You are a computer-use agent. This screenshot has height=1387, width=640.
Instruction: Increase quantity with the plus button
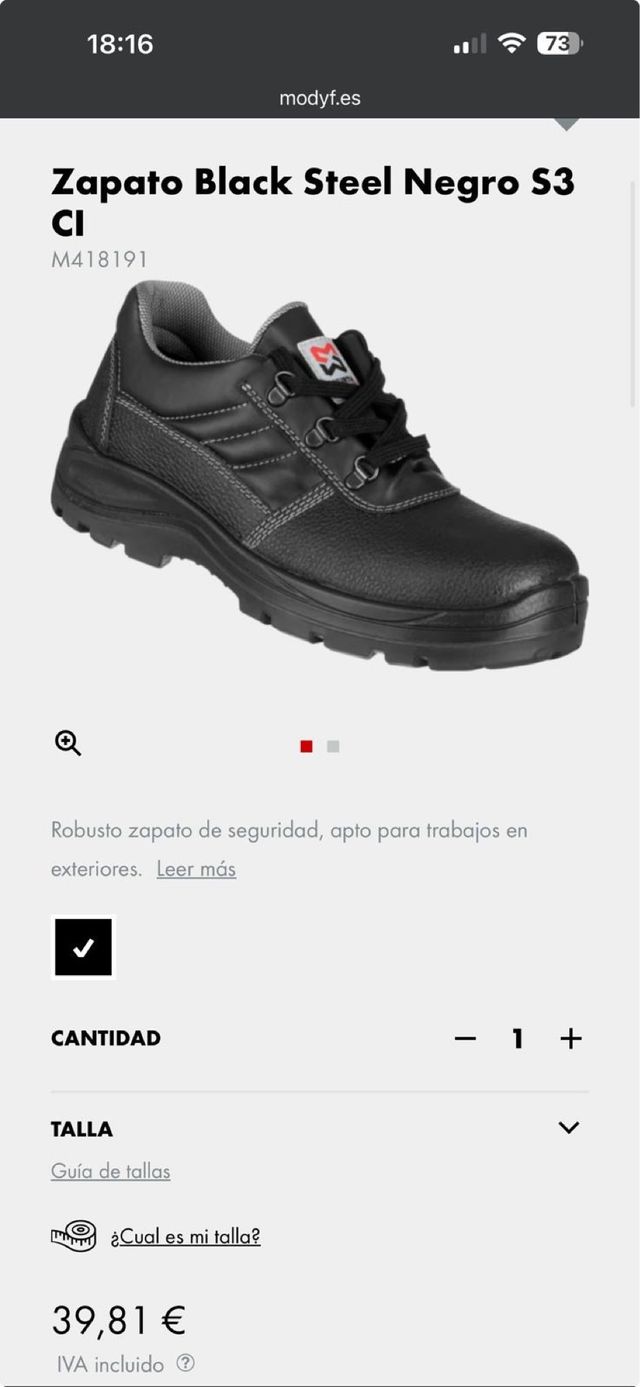click(571, 1039)
